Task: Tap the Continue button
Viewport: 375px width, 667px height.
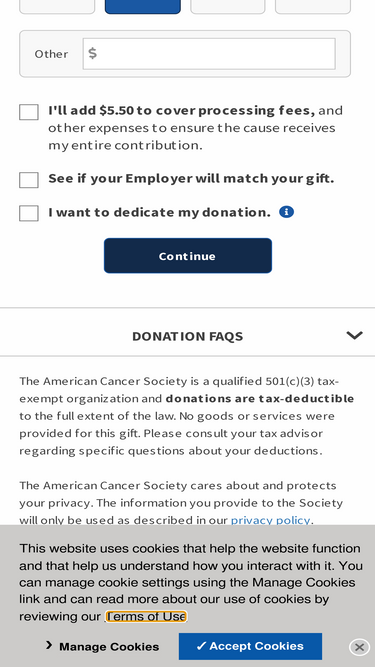Action: tap(188, 256)
